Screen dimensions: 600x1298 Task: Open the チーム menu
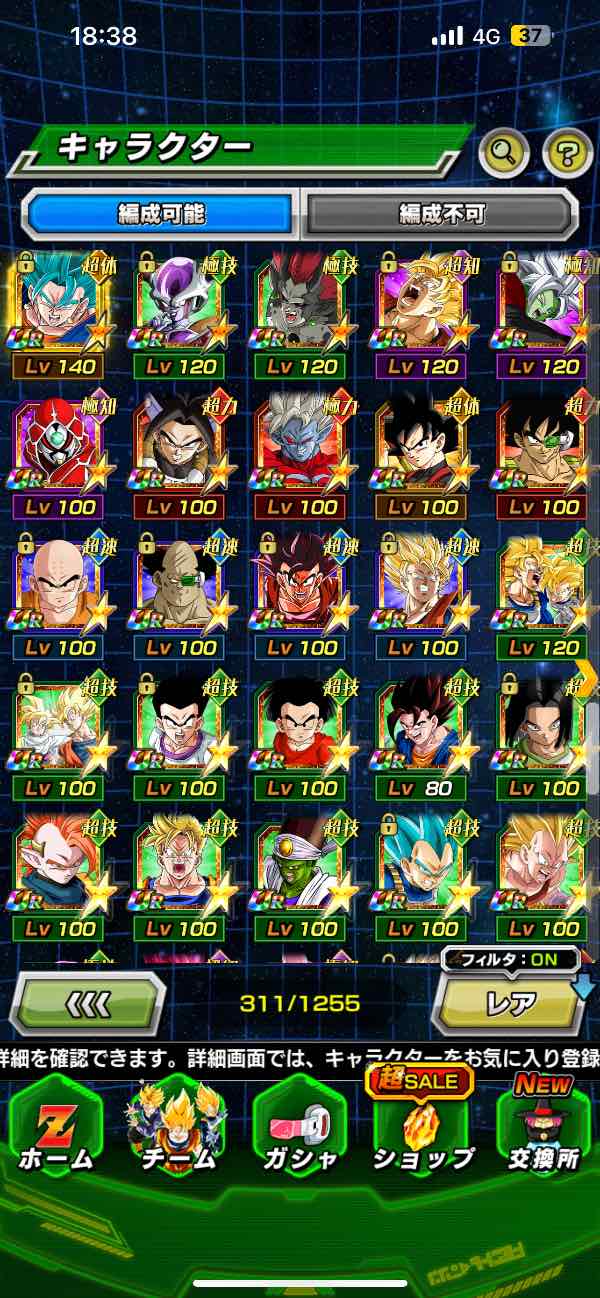177,1127
